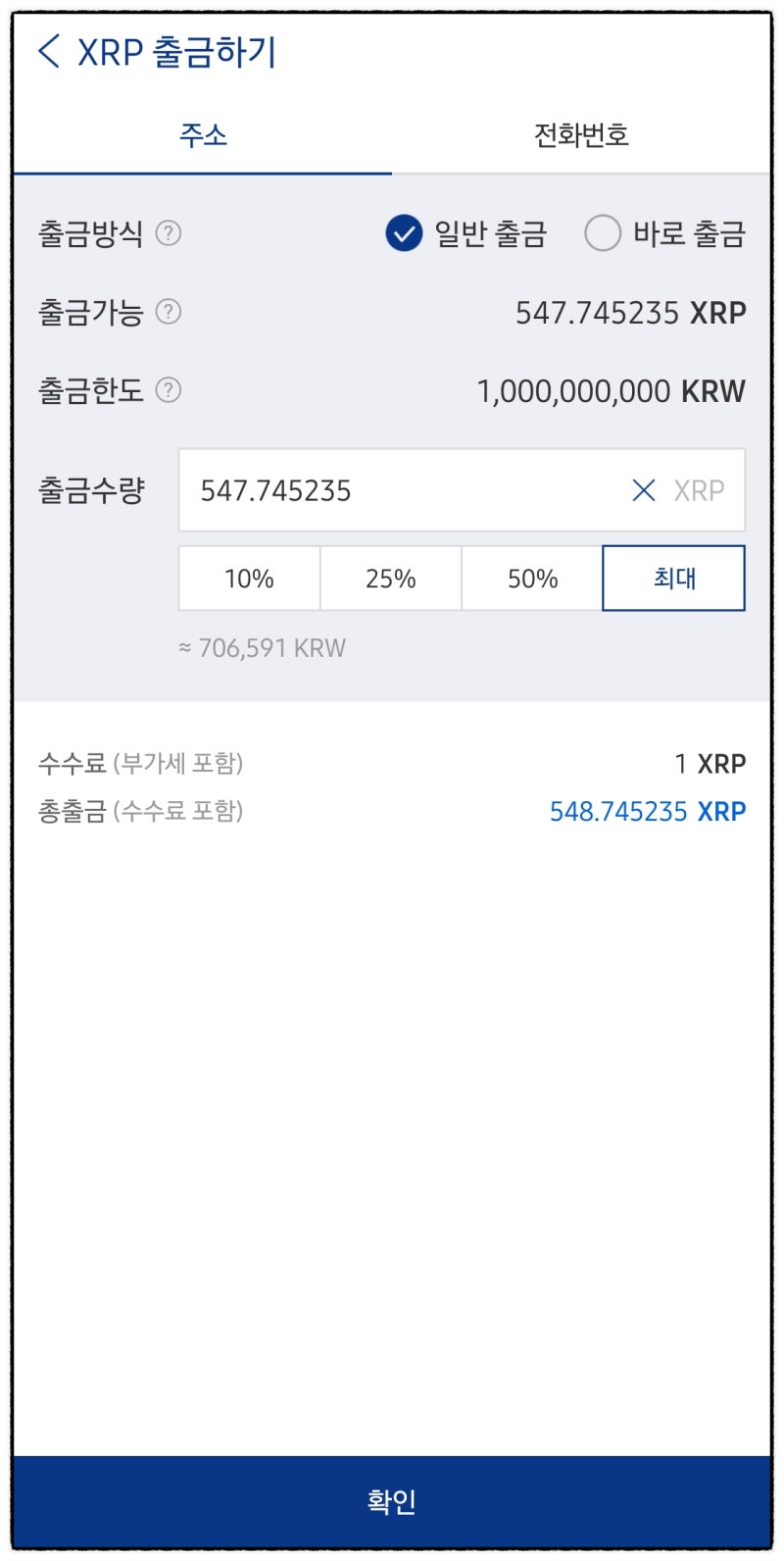Viewport: 784px width, 1561px height.
Task: Click the back arrow beside XRP 출금하기
Action: click(46, 53)
